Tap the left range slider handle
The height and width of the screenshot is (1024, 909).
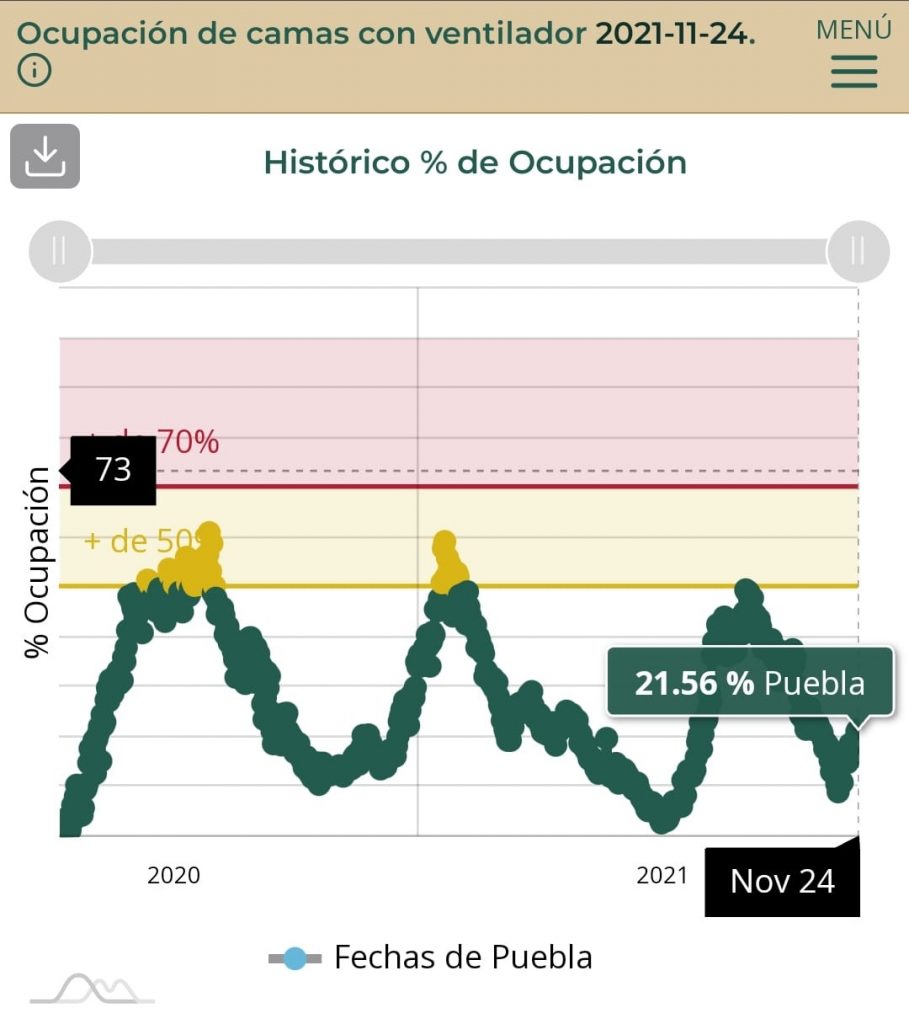(x=58, y=251)
